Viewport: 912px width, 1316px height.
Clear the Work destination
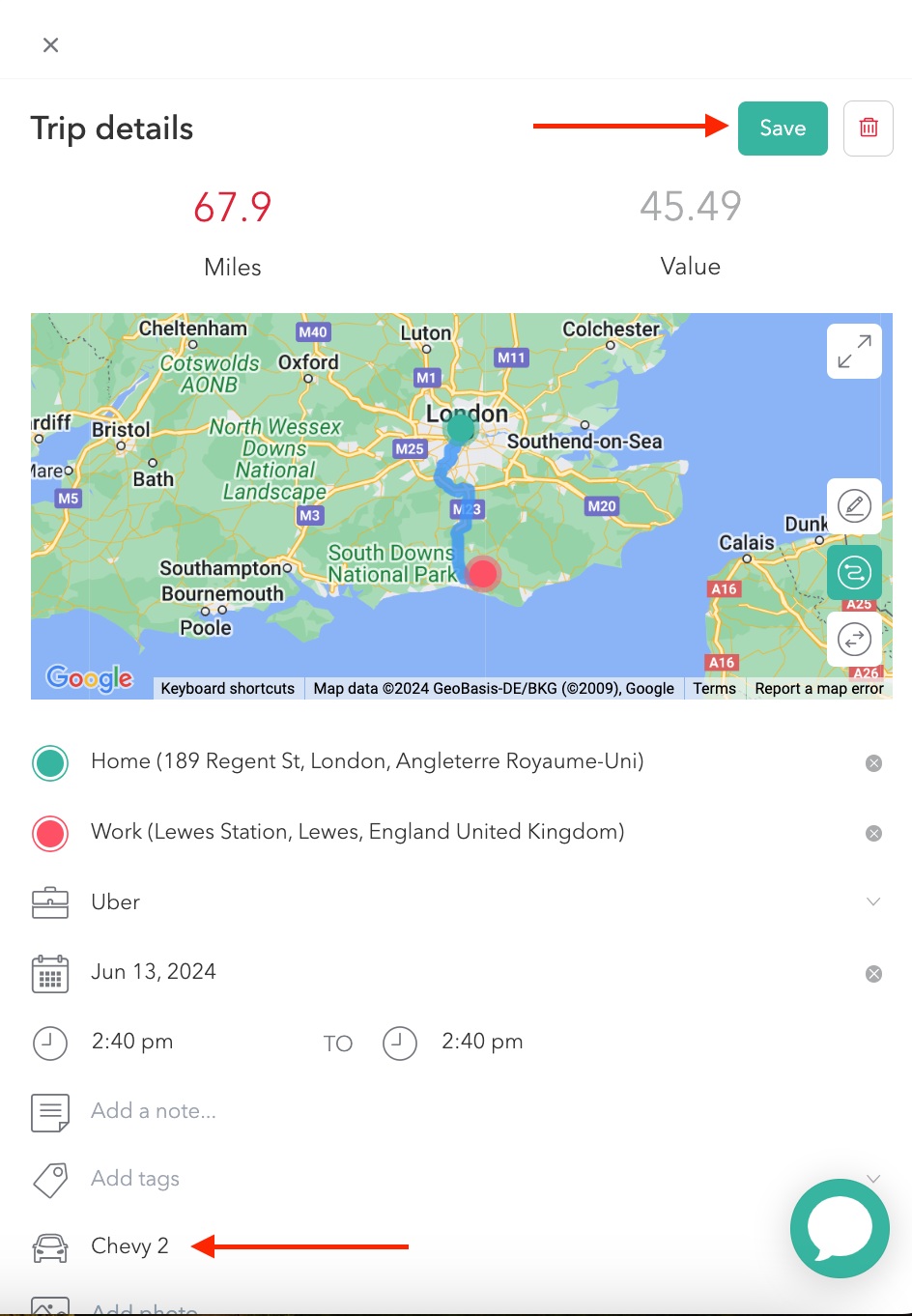[873, 833]
